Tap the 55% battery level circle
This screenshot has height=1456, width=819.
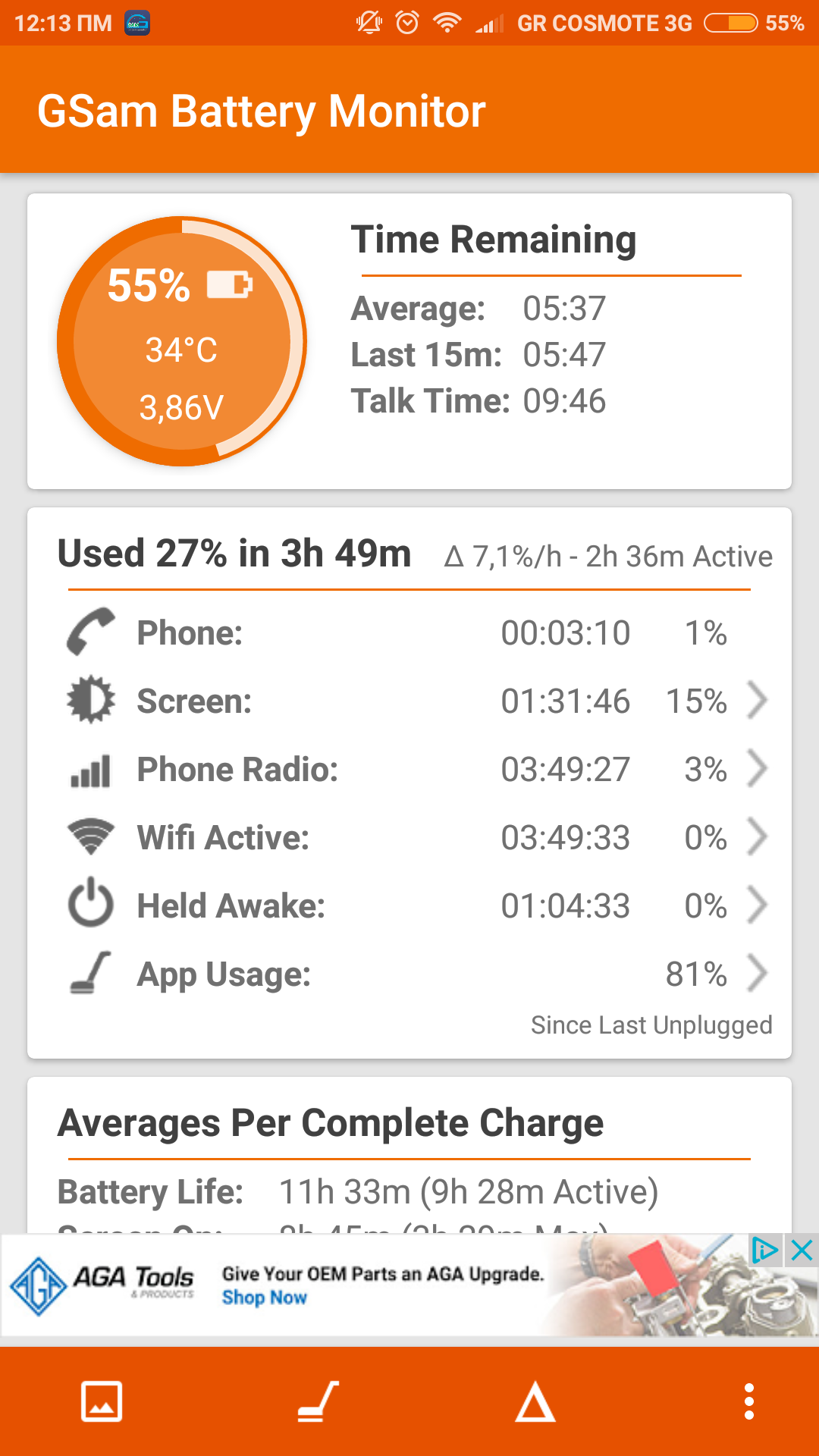coord(182,341)
